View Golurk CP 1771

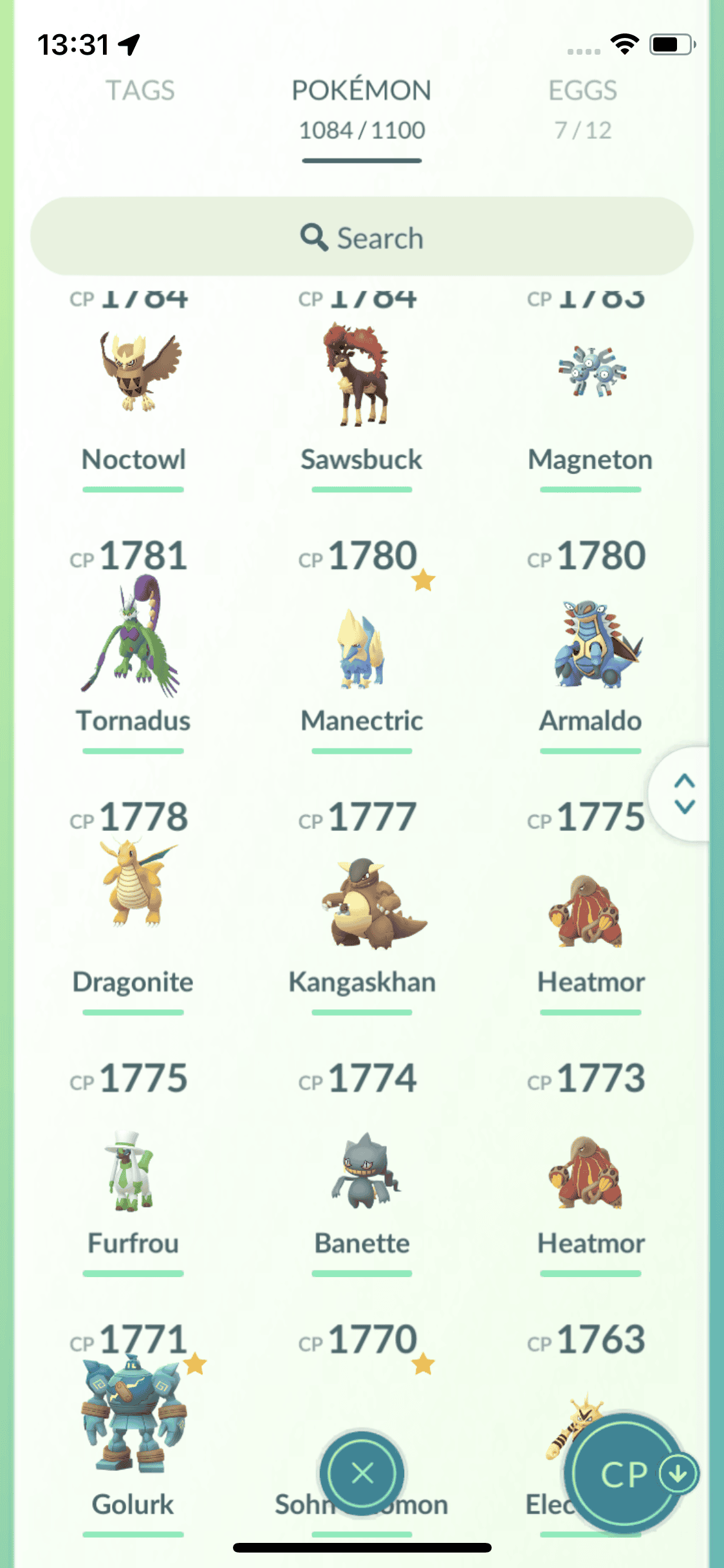point(134,1423)
